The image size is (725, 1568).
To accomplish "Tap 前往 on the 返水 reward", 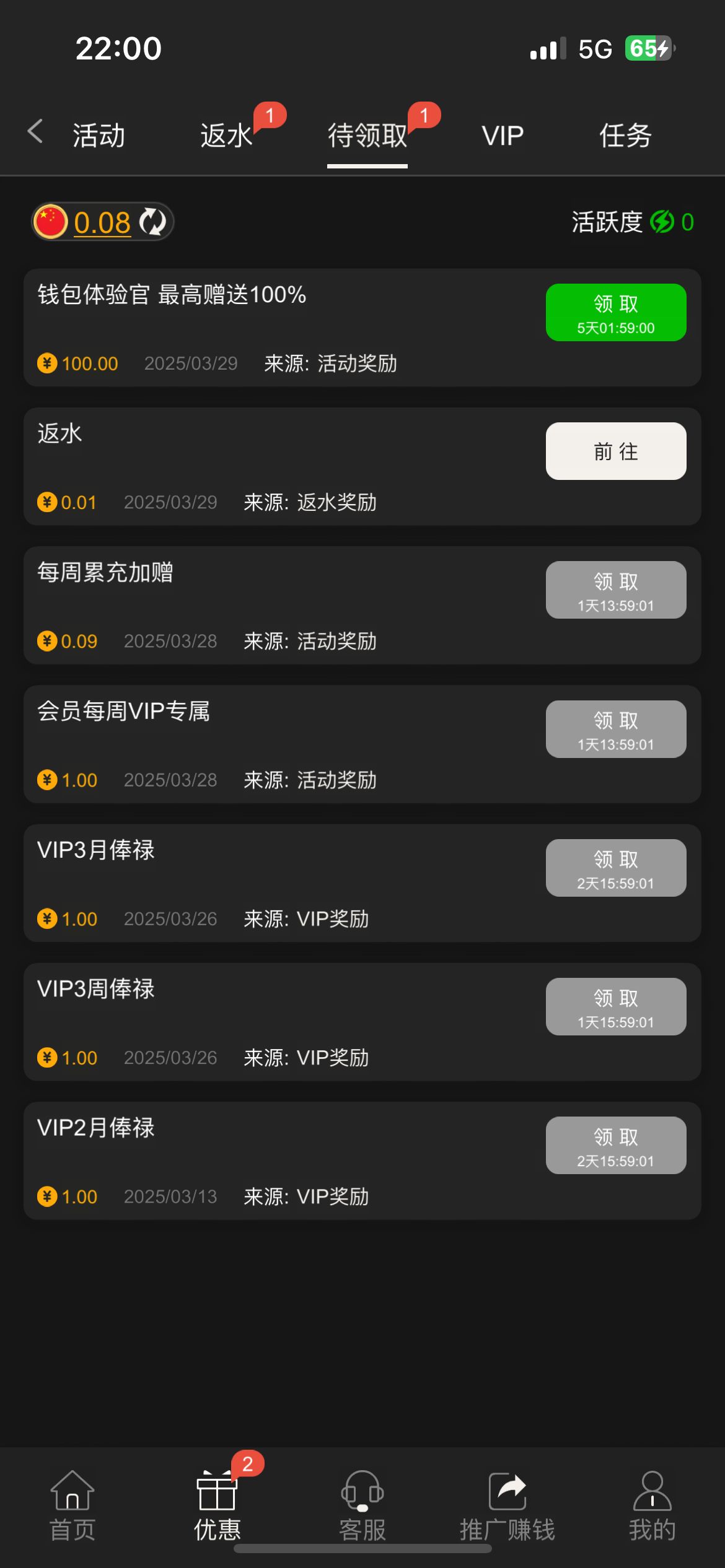I will coord(615,451).
